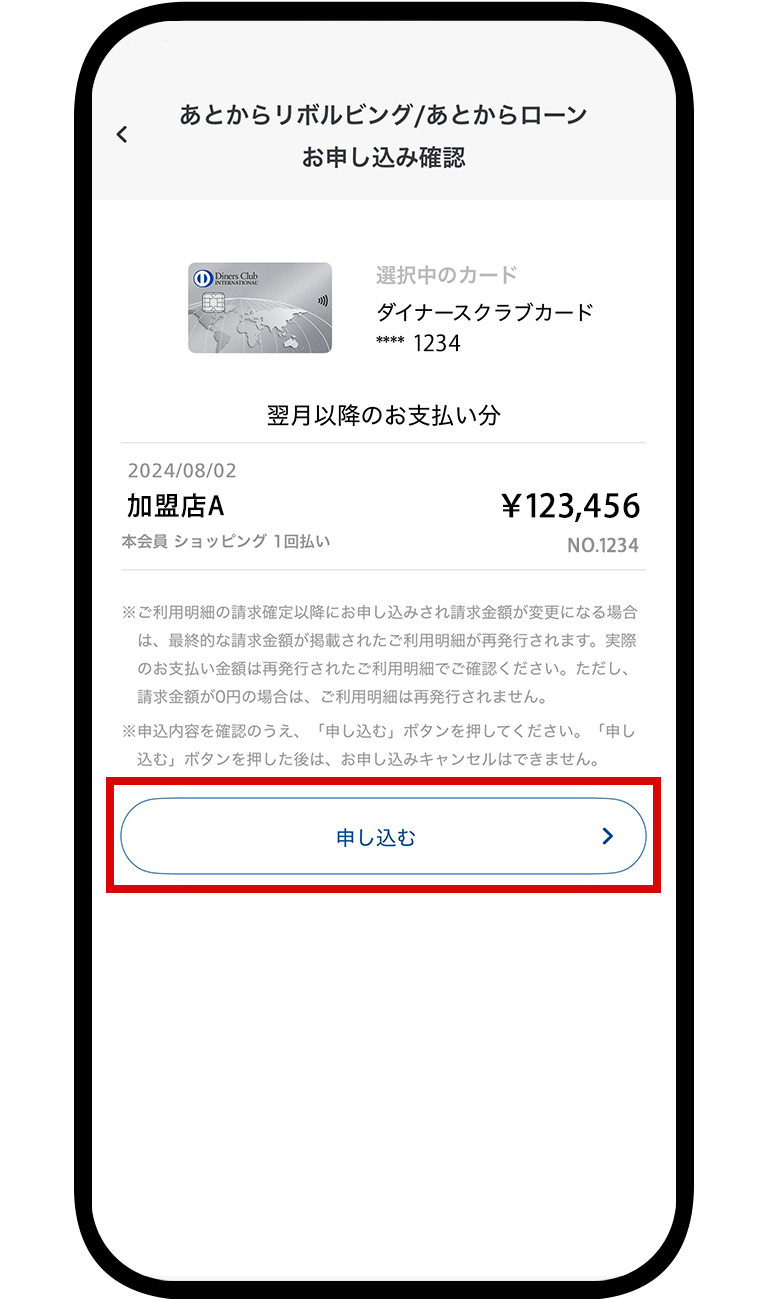Go back using the header arrow
This screenshot has height=1299, width=768.
pos(122,134)
